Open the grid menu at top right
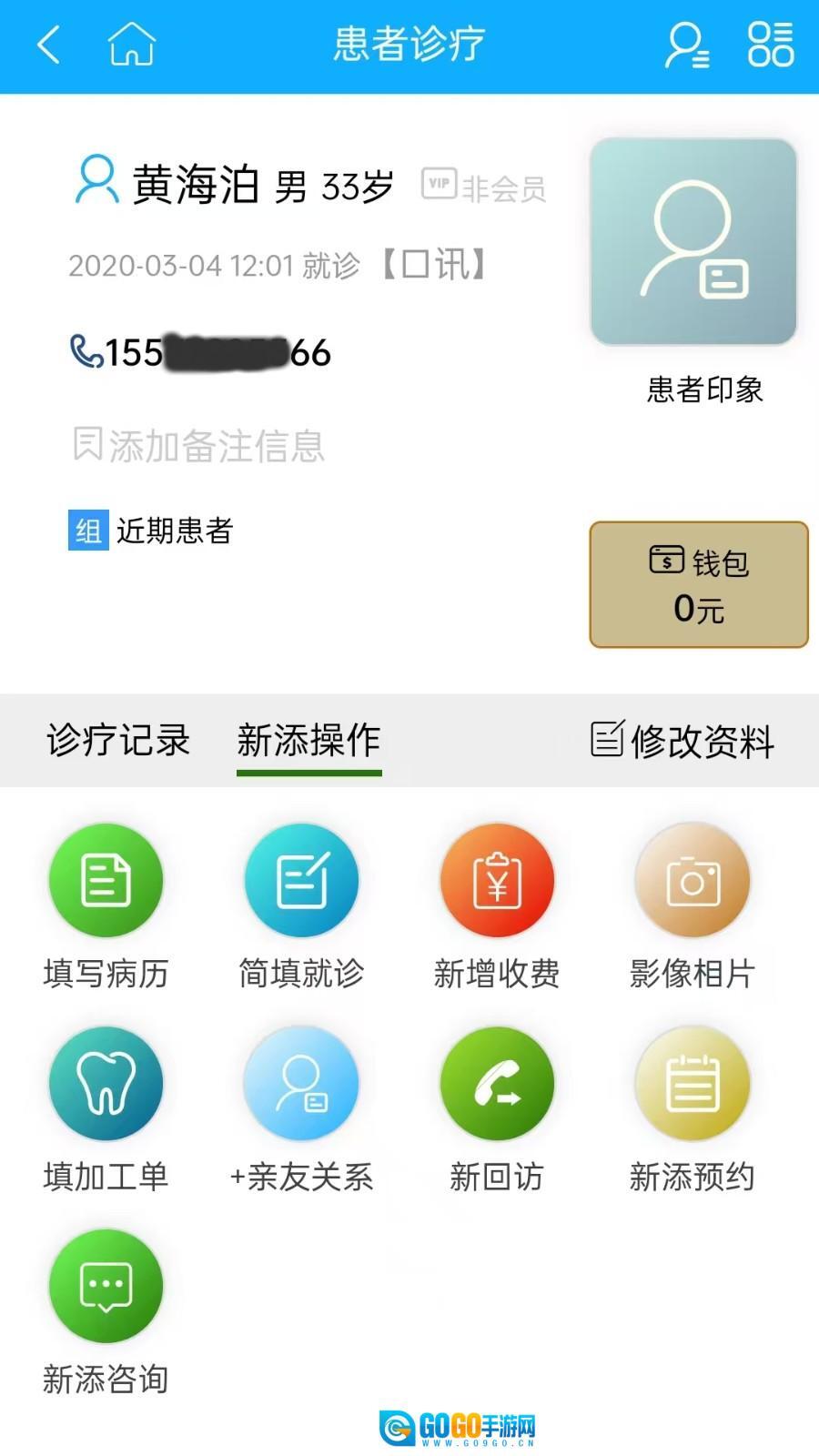Viewport: 819px width, 1456px height. pos(770,43)
